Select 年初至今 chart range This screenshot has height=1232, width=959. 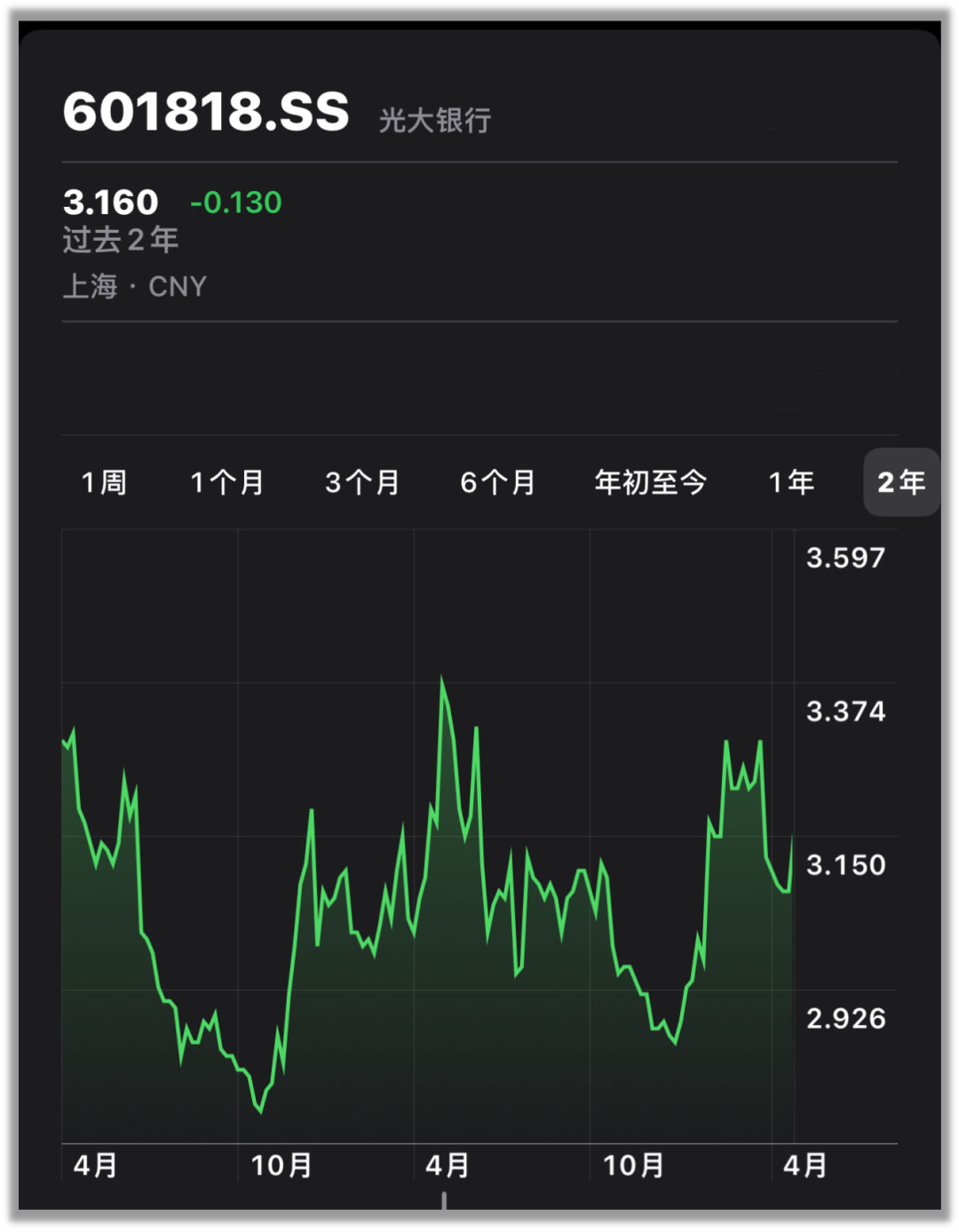650,482
